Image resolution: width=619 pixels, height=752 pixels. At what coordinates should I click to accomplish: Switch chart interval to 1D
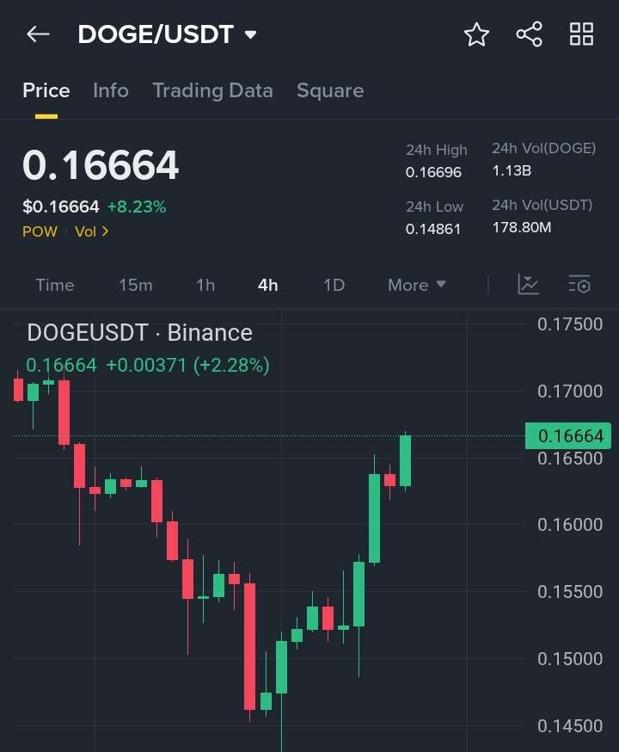coord(334,285)
